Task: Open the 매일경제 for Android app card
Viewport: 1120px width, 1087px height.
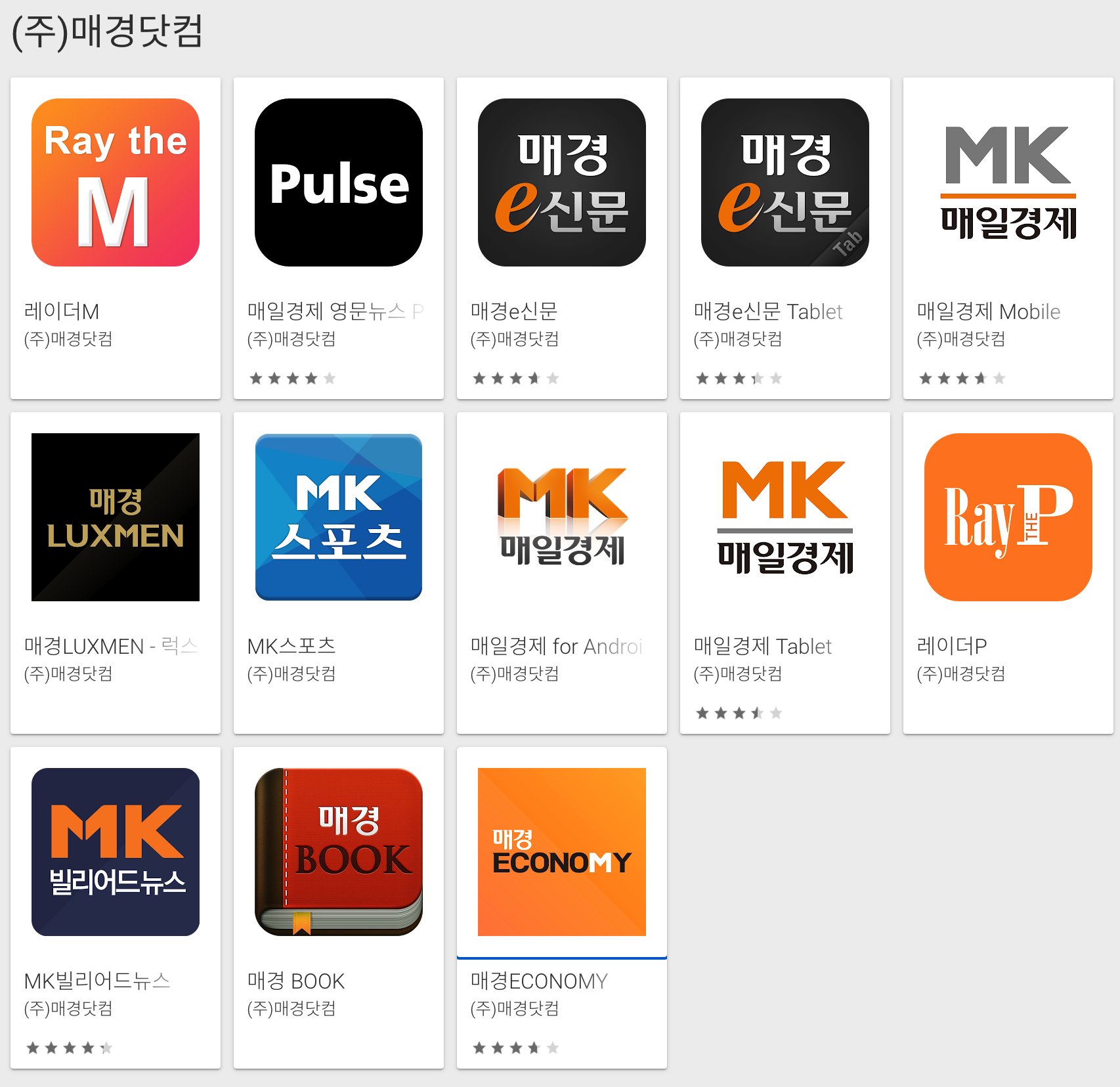Action: click(x=562, y=517)
